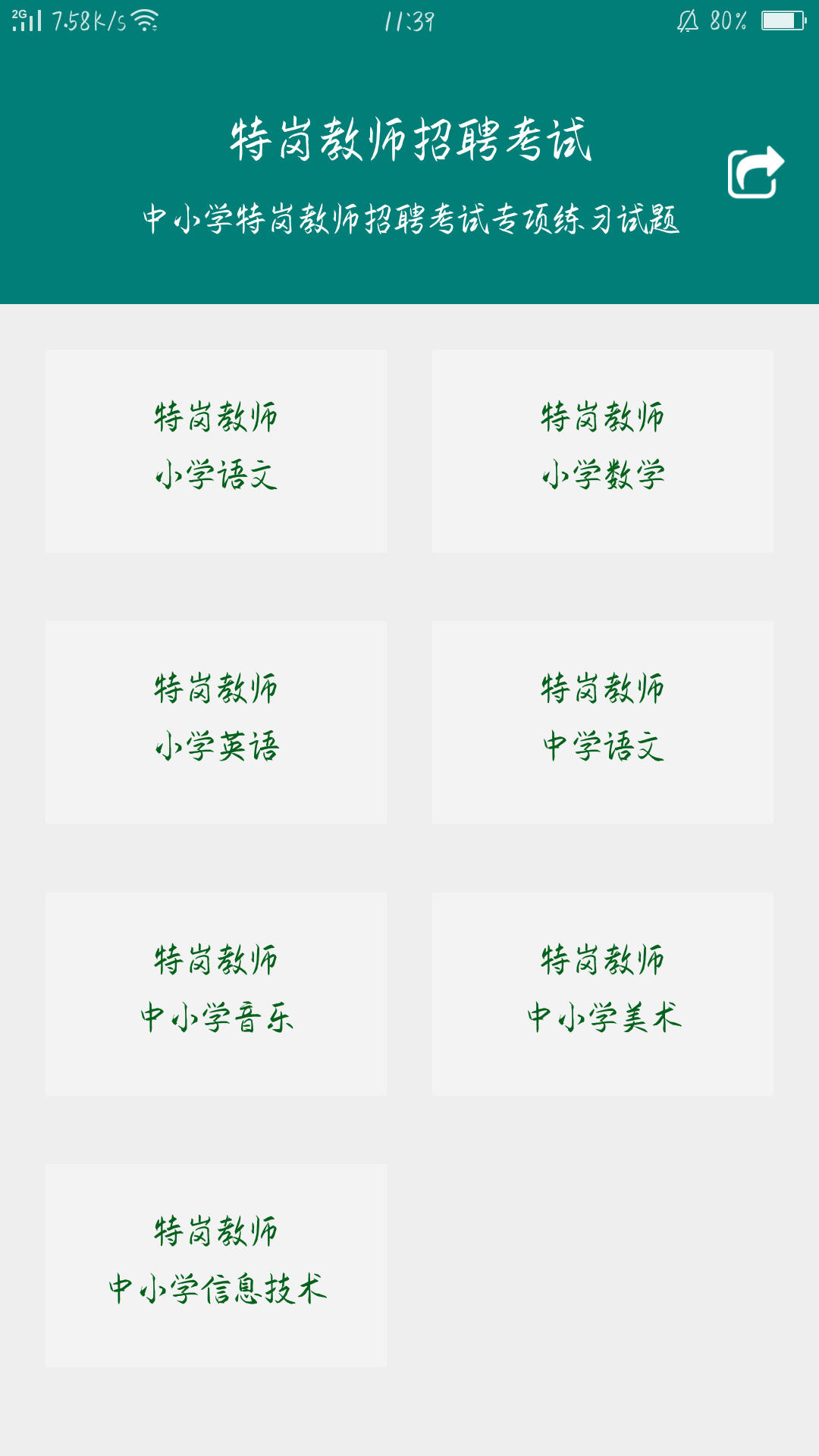The image size is (819, 1456).
Task: Open the 中学语文 card
Action: pos(603,723)
